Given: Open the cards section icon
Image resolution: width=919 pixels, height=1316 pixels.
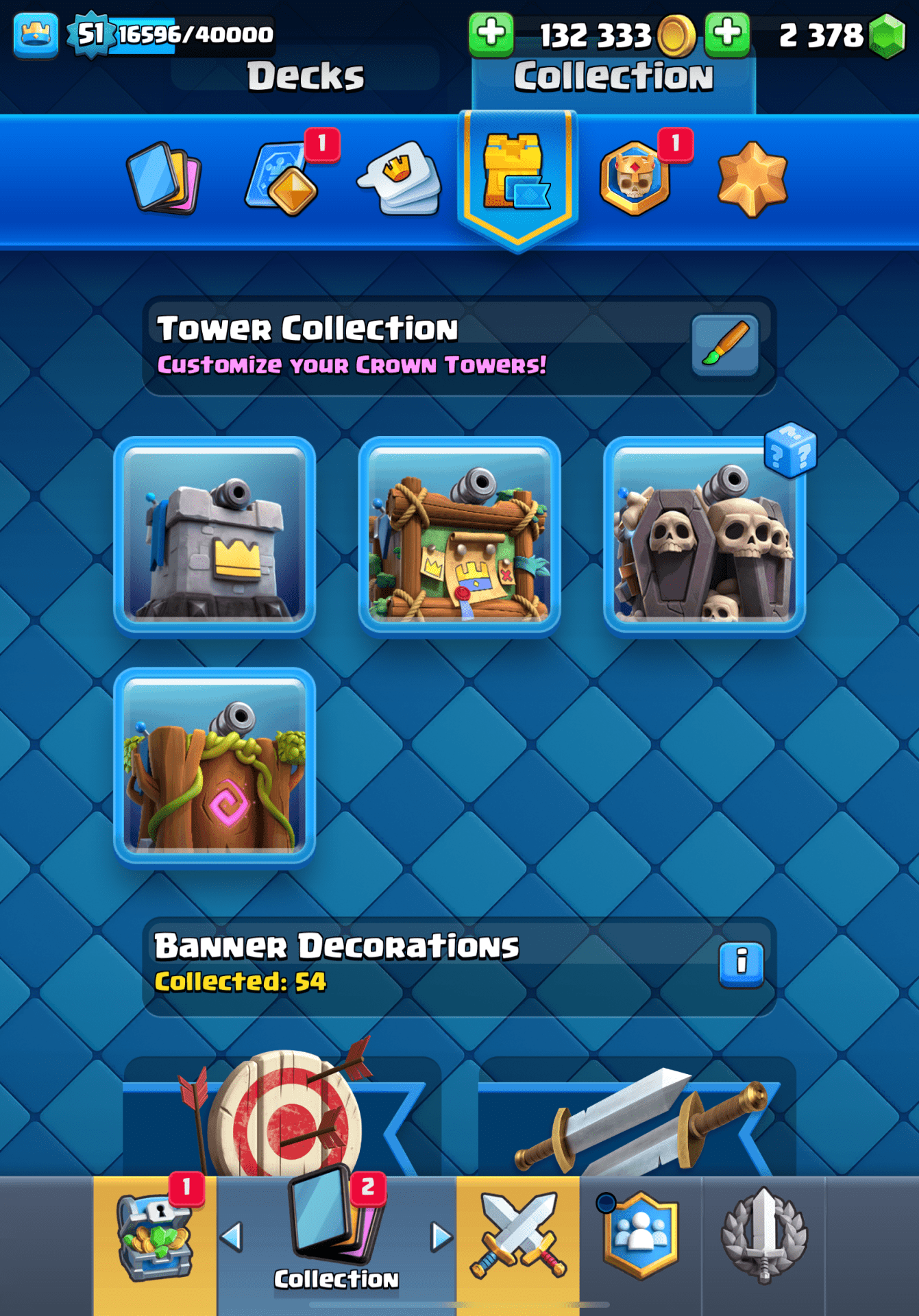Looking at the screenshot, I should click(x=163, y=178).
